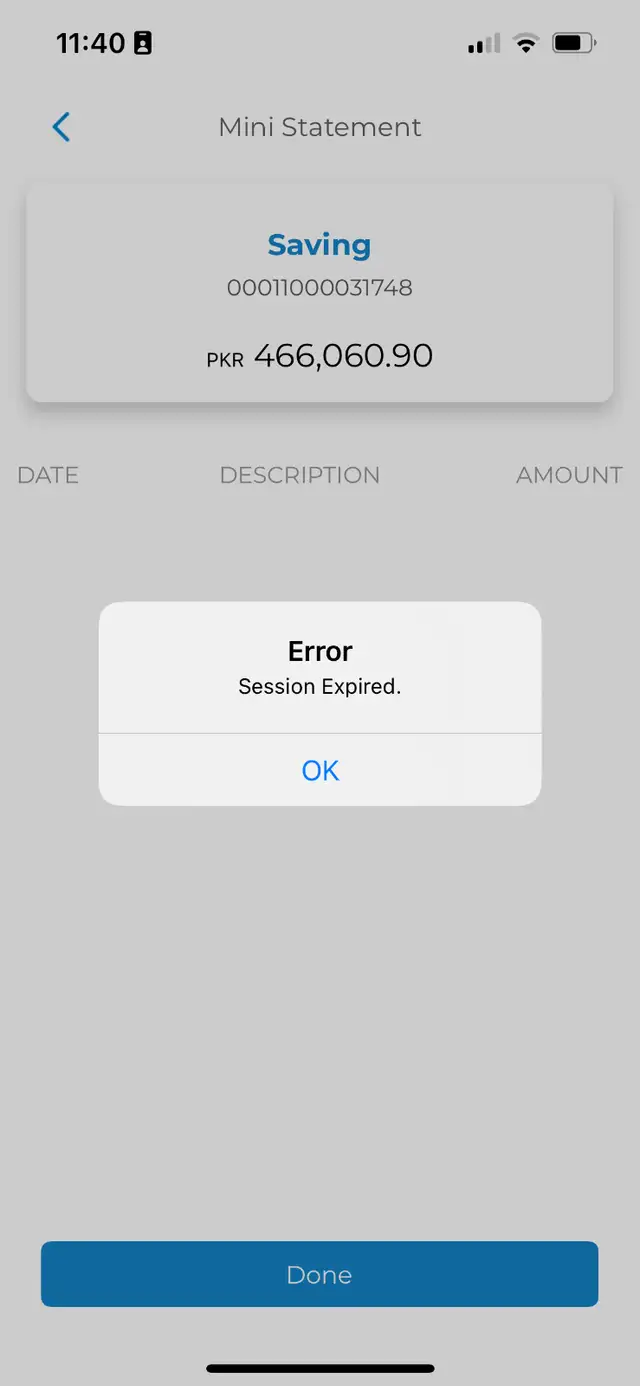Image resolution: width=640 pixels, height=1386 pixels.
Task: Tap the Done button
Action: pos(319,1274)
